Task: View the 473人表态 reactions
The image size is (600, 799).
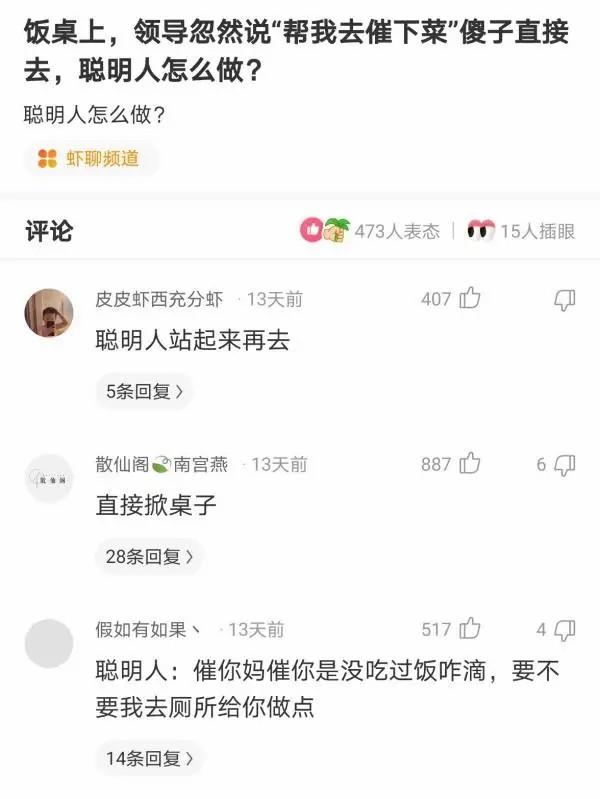Action: (x=370, y=231)
